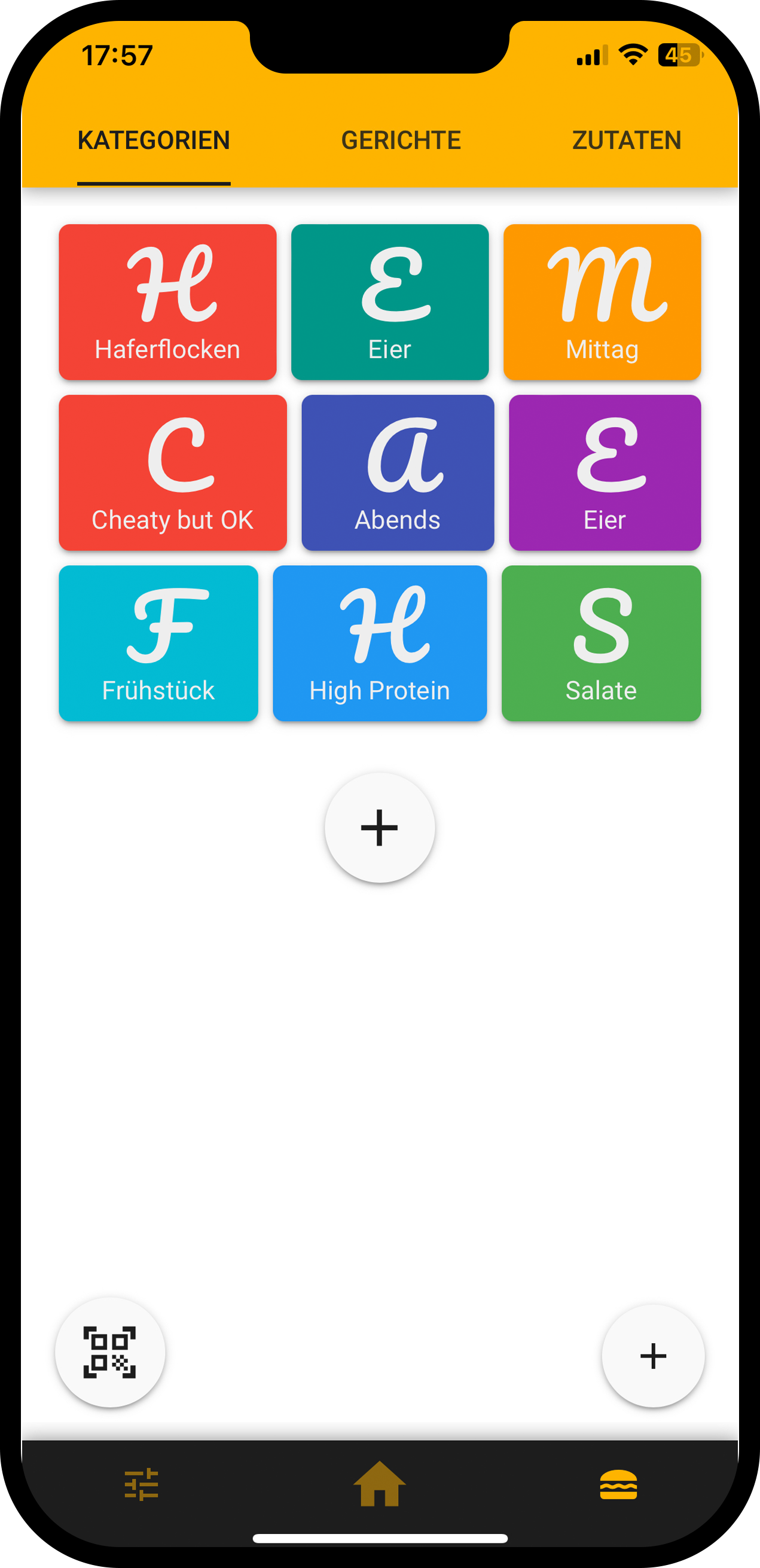
Task: Open the Mittag category
Action: (x=602, y=302)
